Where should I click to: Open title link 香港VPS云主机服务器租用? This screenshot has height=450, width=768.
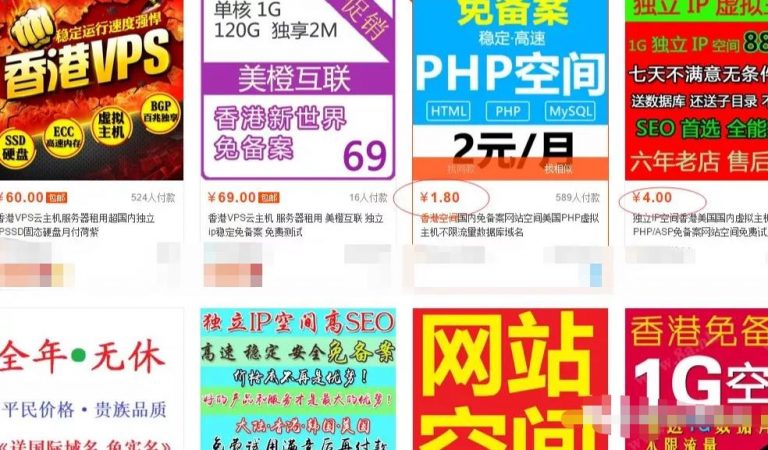coord(90,218)
